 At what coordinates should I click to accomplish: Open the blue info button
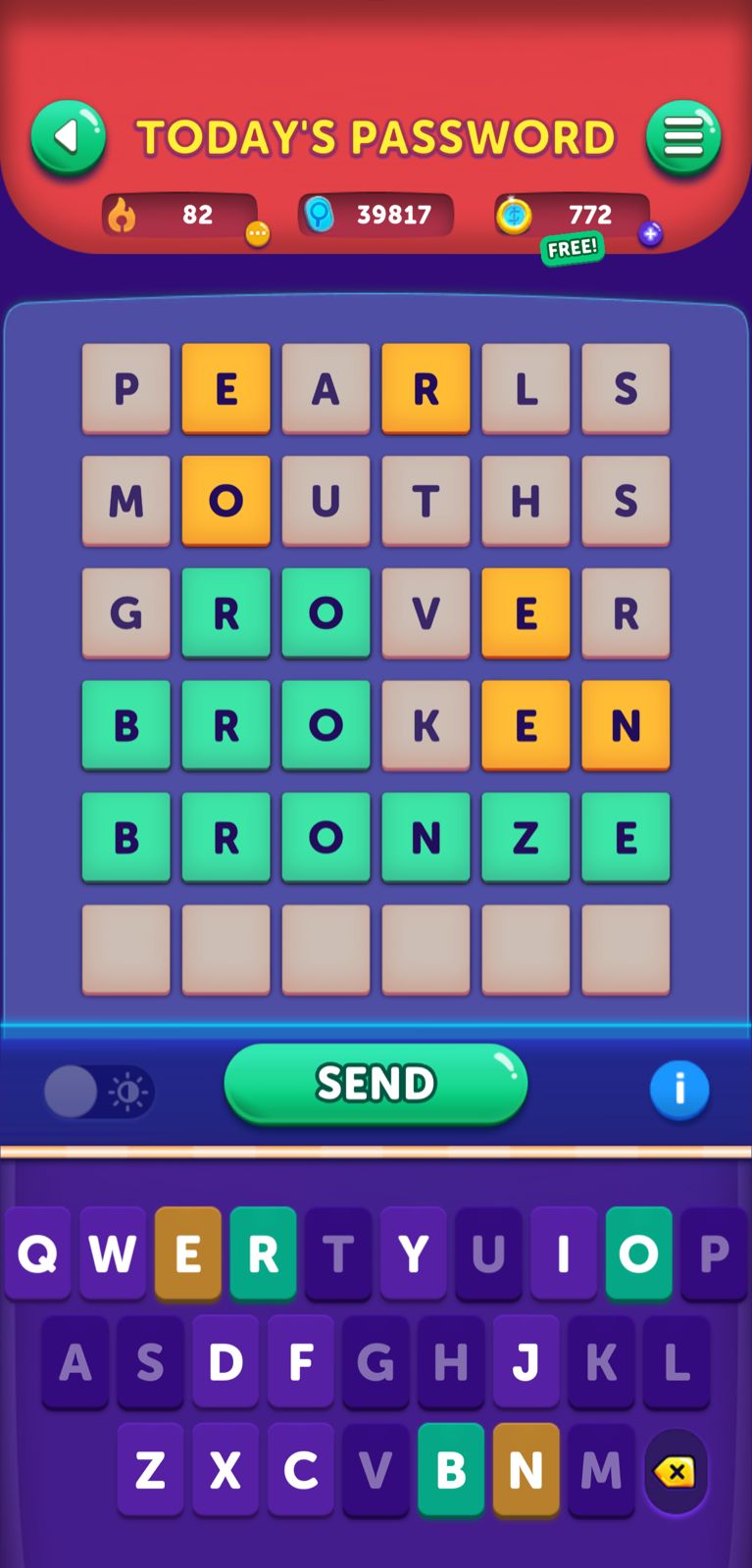[678, 1089]
